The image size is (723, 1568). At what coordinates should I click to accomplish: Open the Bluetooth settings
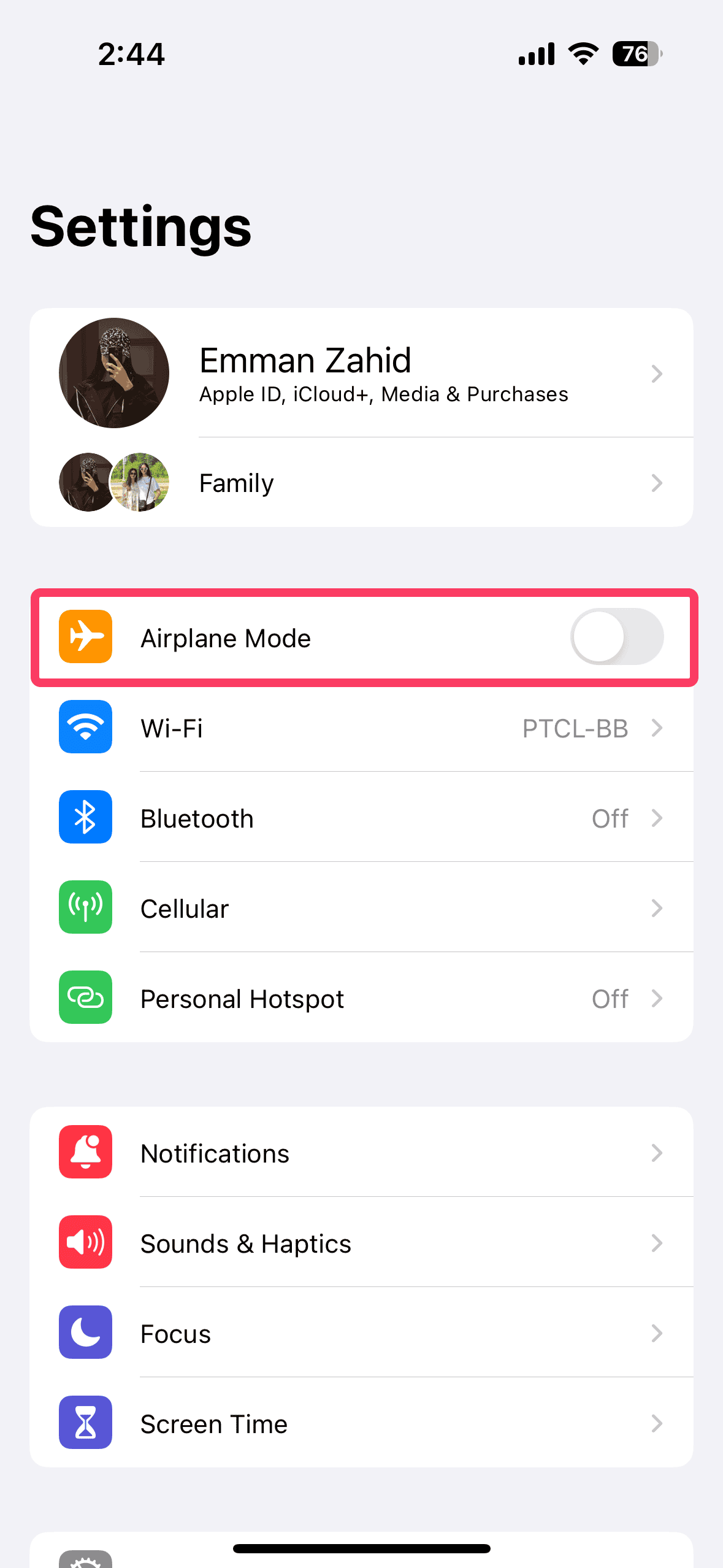coord(362,818)
